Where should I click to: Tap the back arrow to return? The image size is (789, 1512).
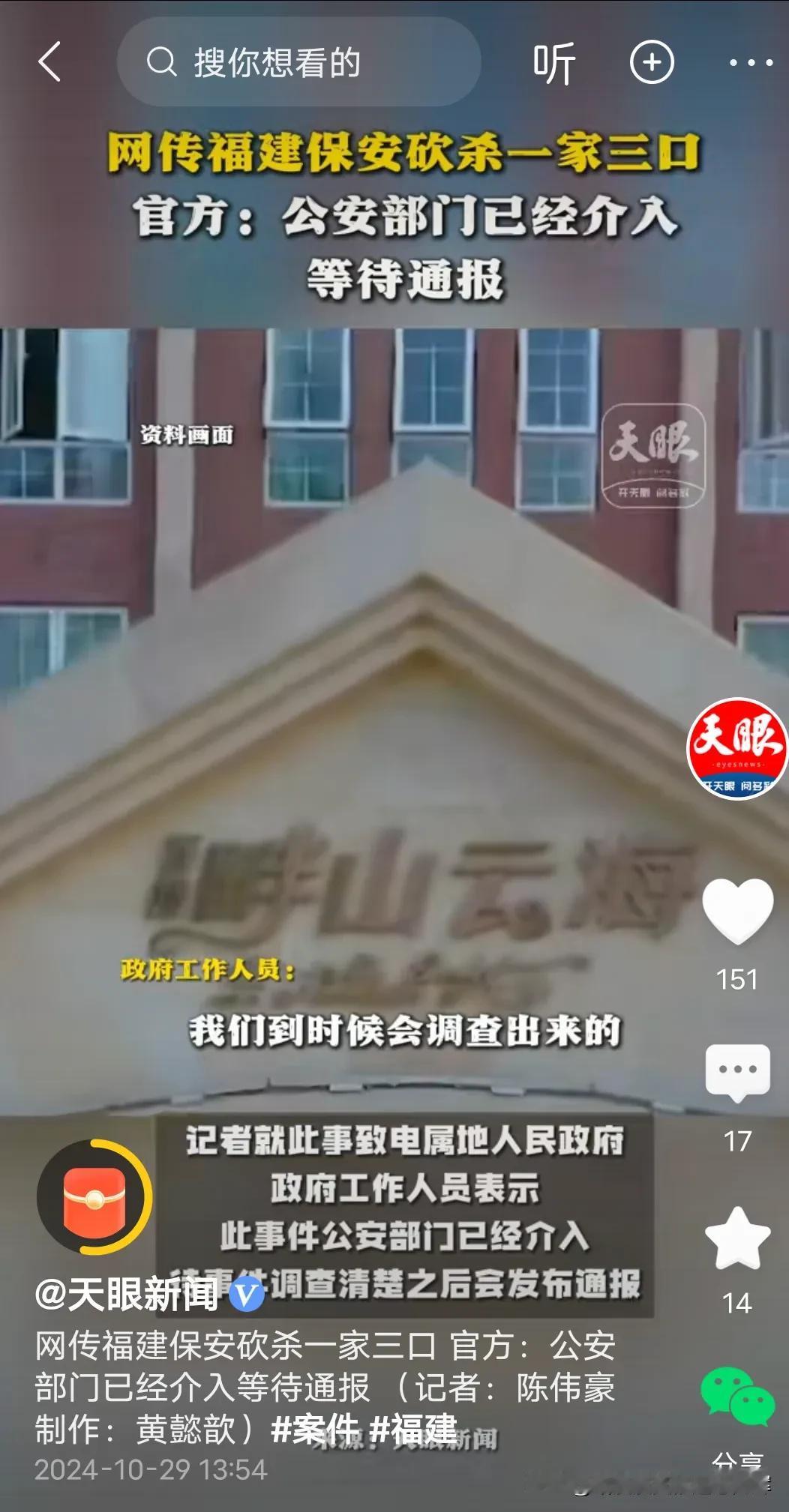pyautogui.click(x=49, y=63)
